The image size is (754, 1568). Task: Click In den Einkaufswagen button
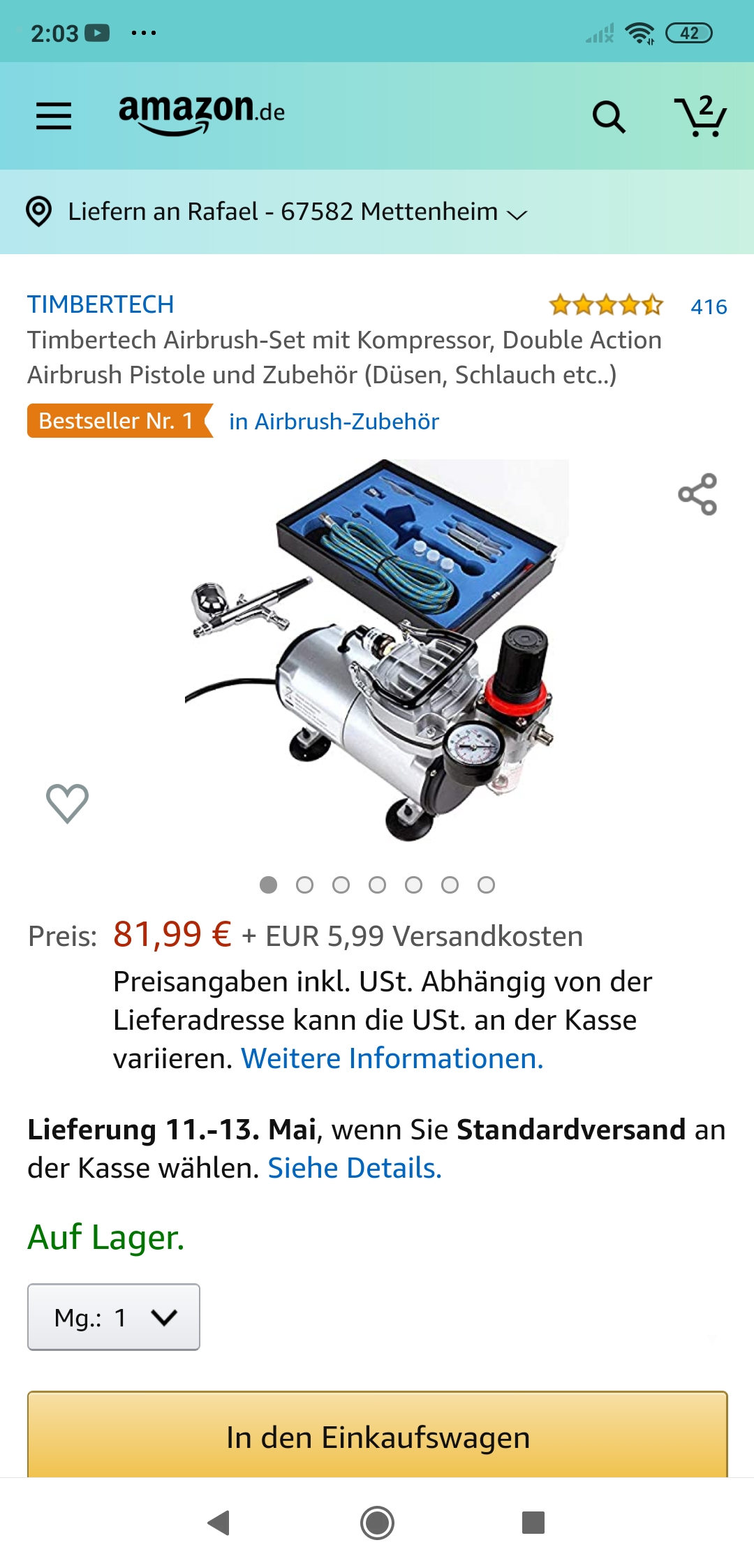click(x=377, y=1440)
